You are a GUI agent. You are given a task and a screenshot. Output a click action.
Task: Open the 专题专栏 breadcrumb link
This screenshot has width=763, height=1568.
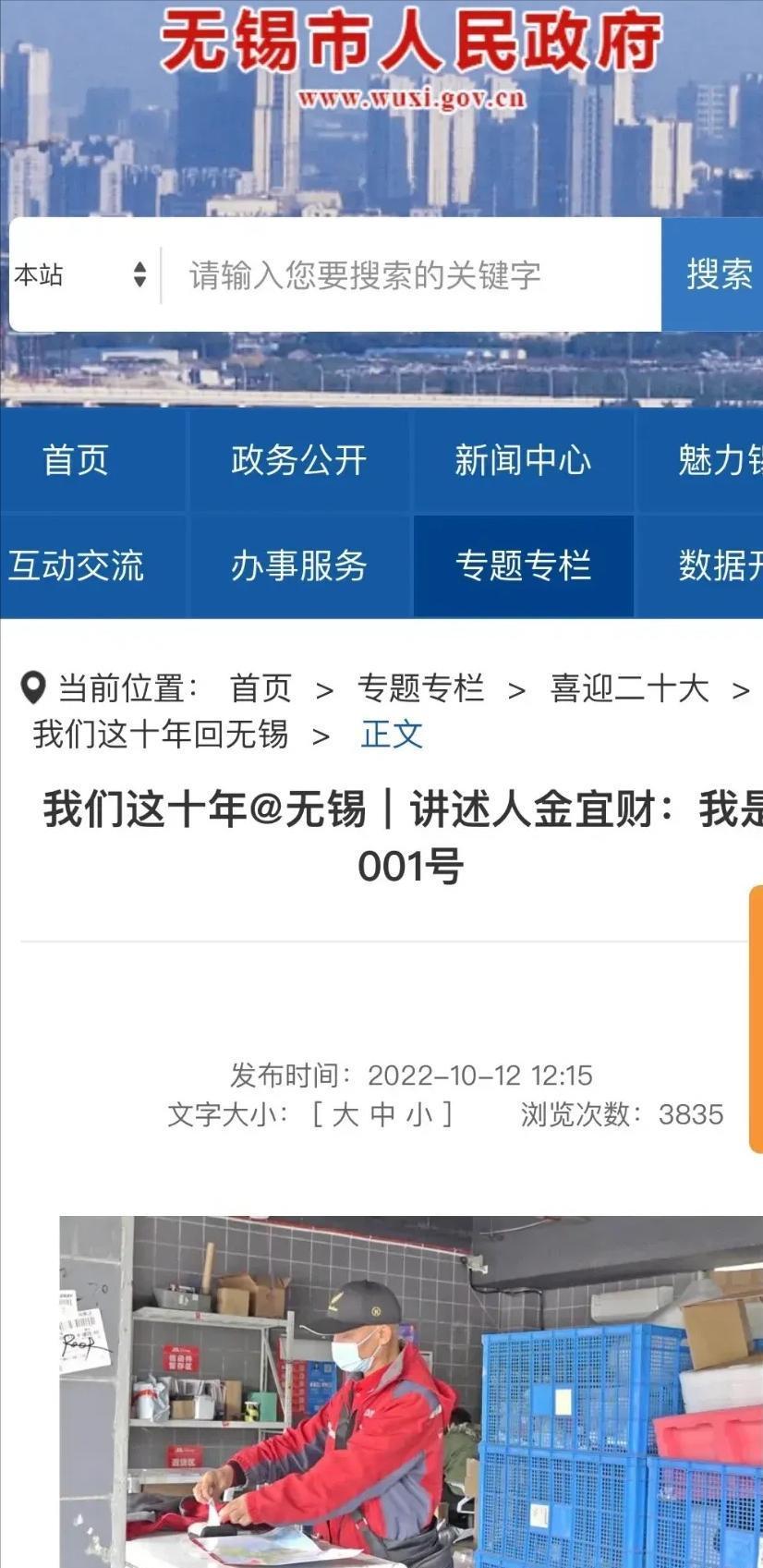[x=420, y=688]
